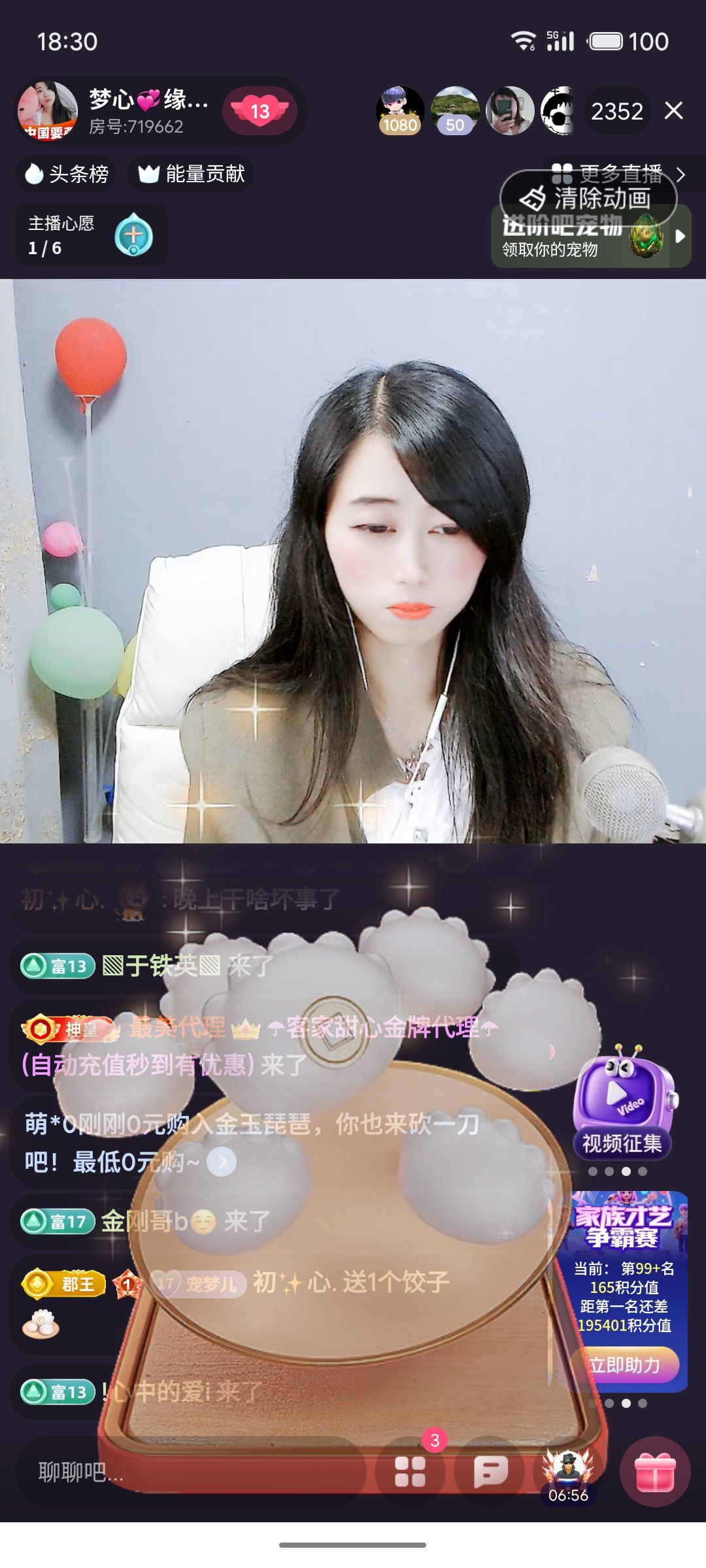Expand 更多直播 with the right chevron

pos(682,174)
